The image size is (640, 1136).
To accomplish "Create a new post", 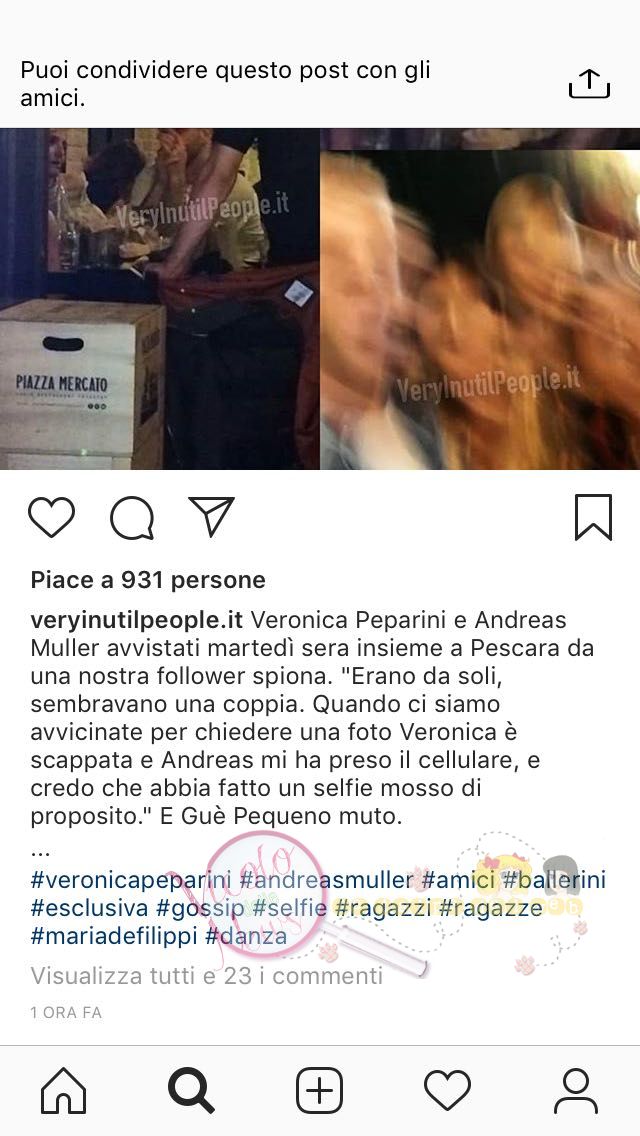I will tap(320, 1090).
